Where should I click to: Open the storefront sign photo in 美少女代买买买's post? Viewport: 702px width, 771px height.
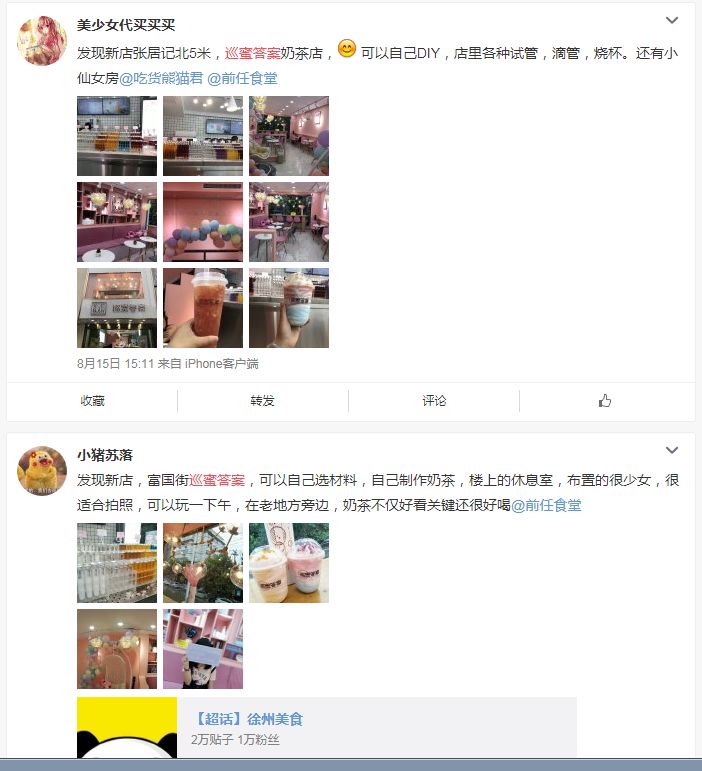tap(117, 308)
